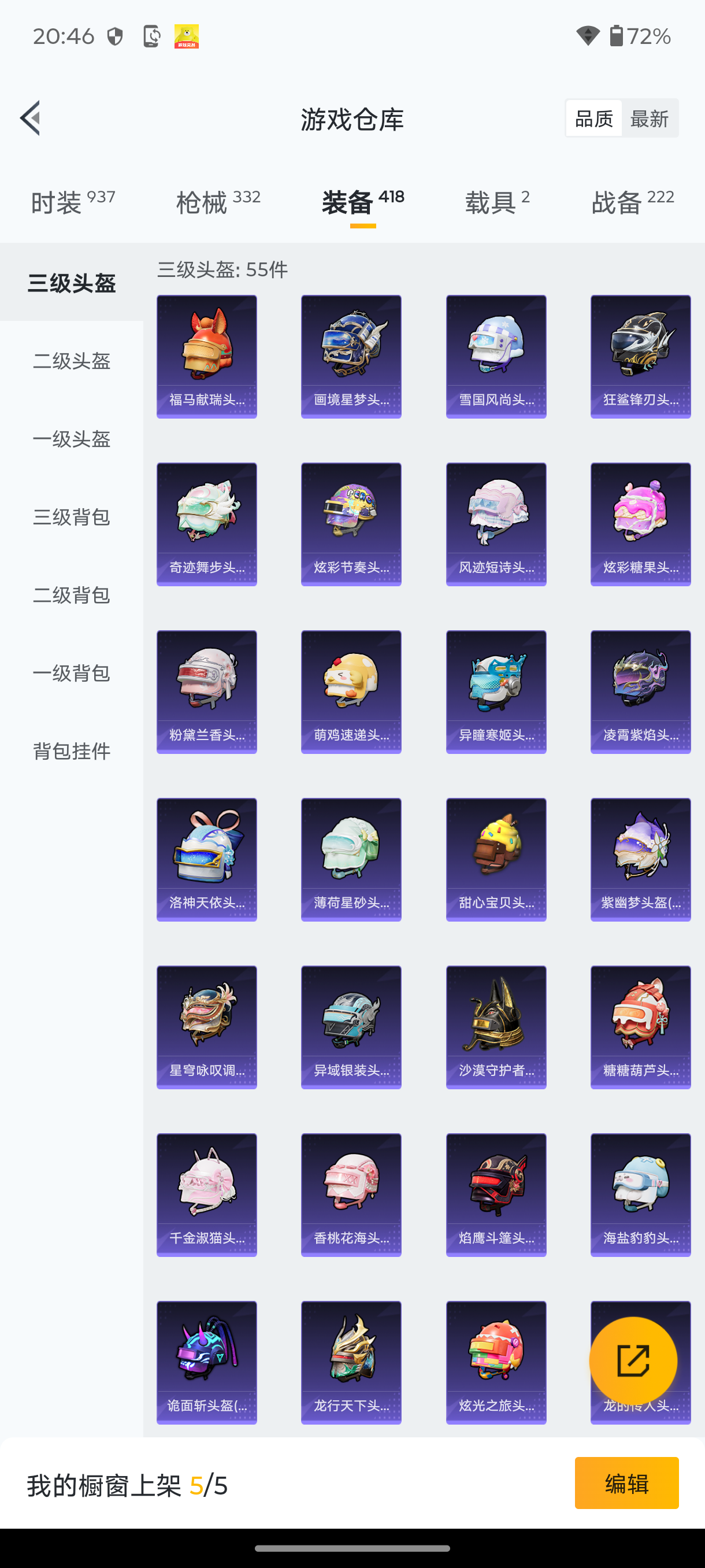This screenshot has height=1568, width=705.
Task: Show 二级背包 items
Action: coord(72,595)
